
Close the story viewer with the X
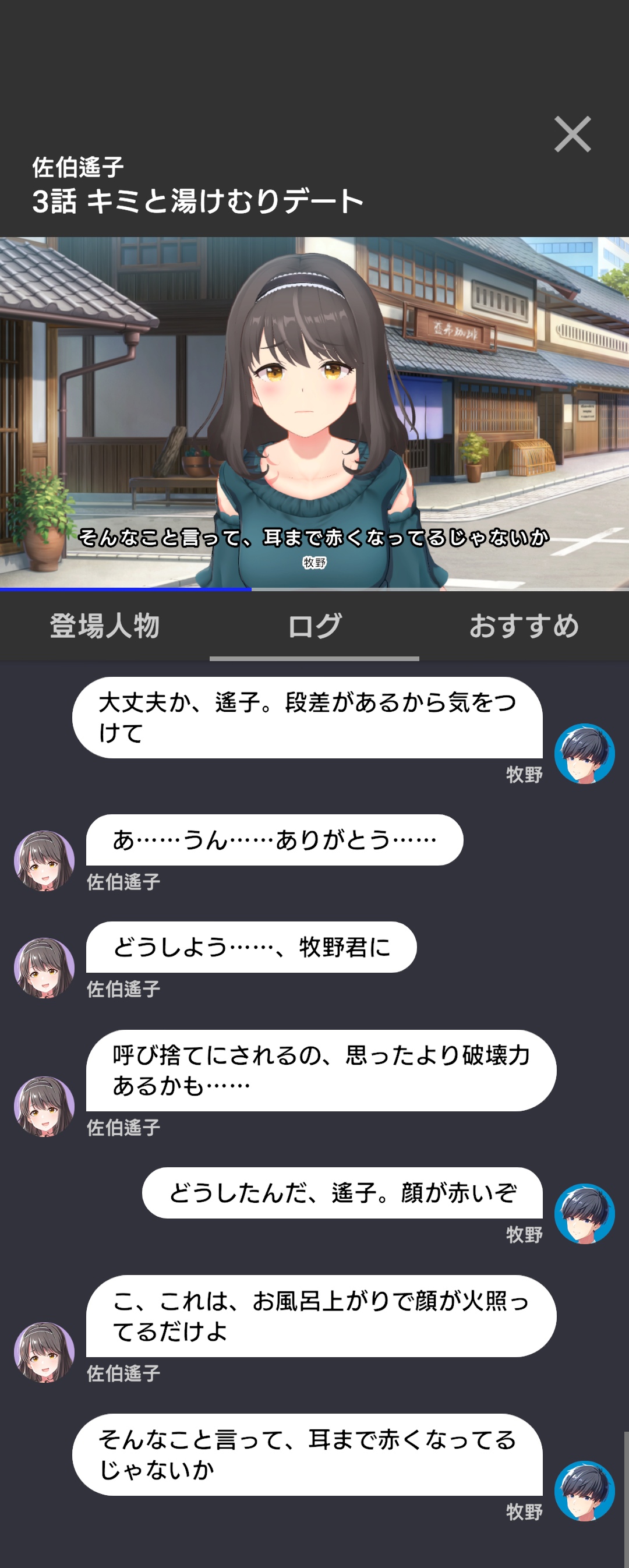573,134
